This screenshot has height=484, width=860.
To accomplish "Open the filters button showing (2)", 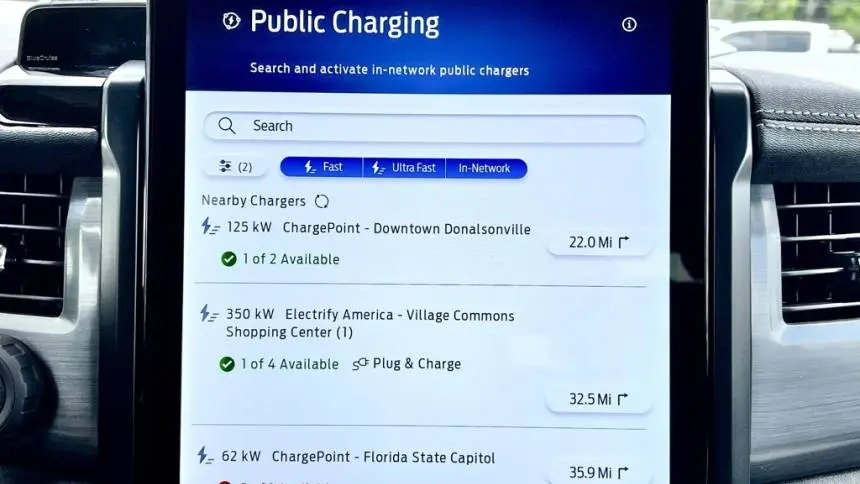I will (x=234, y=167).
